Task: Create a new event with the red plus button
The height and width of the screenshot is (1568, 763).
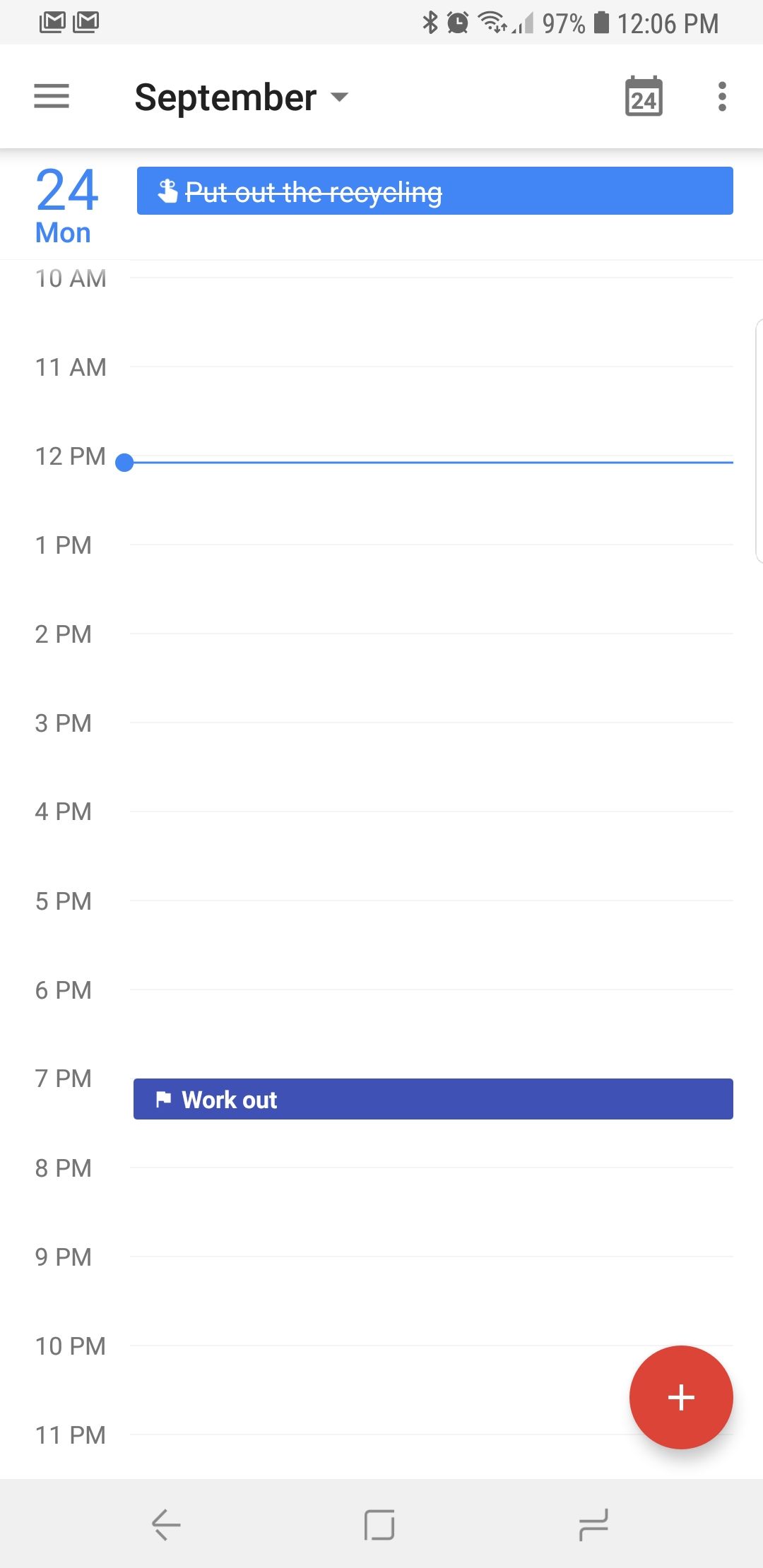Action: [680, 1398]
